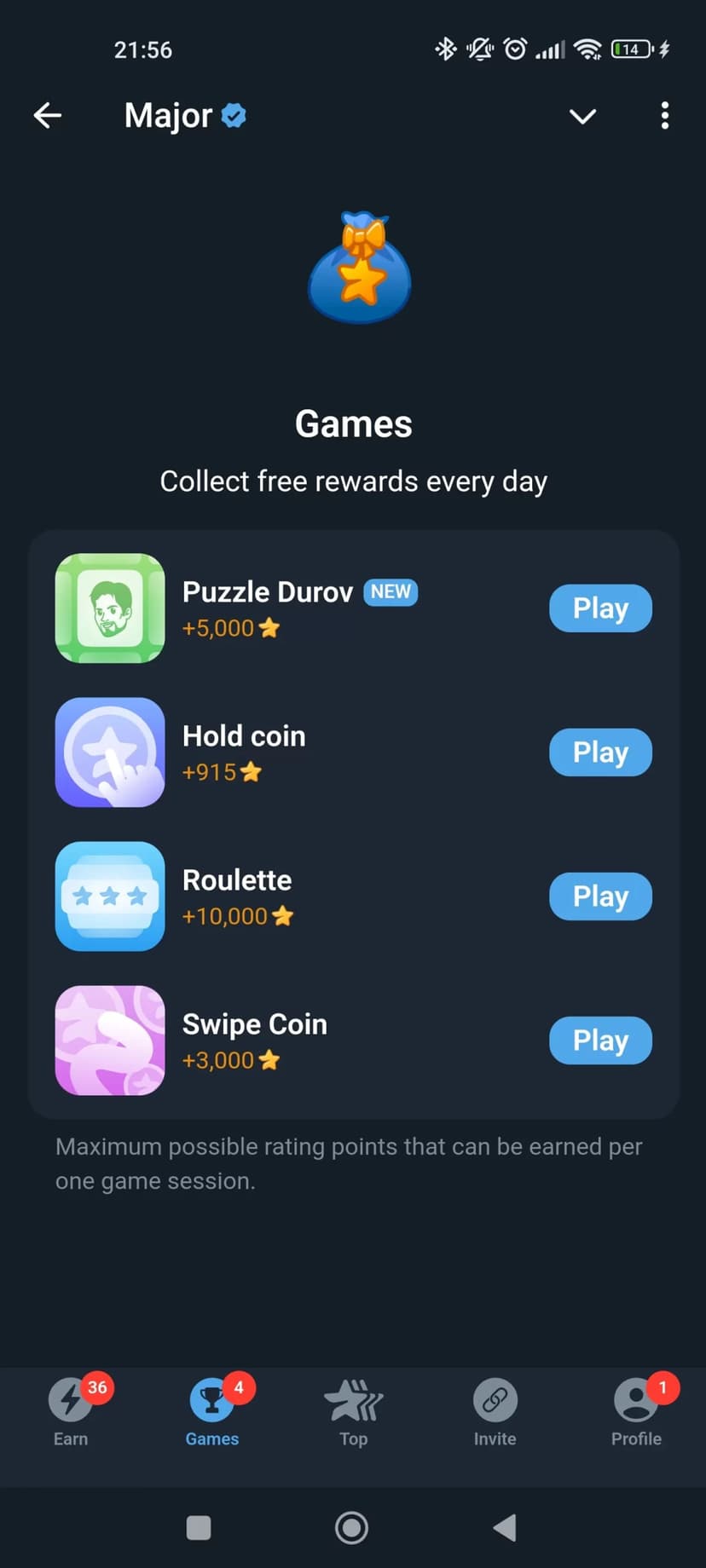Collapse the Major mini app with chevron

pyautogui.click(x=582, y=116)
